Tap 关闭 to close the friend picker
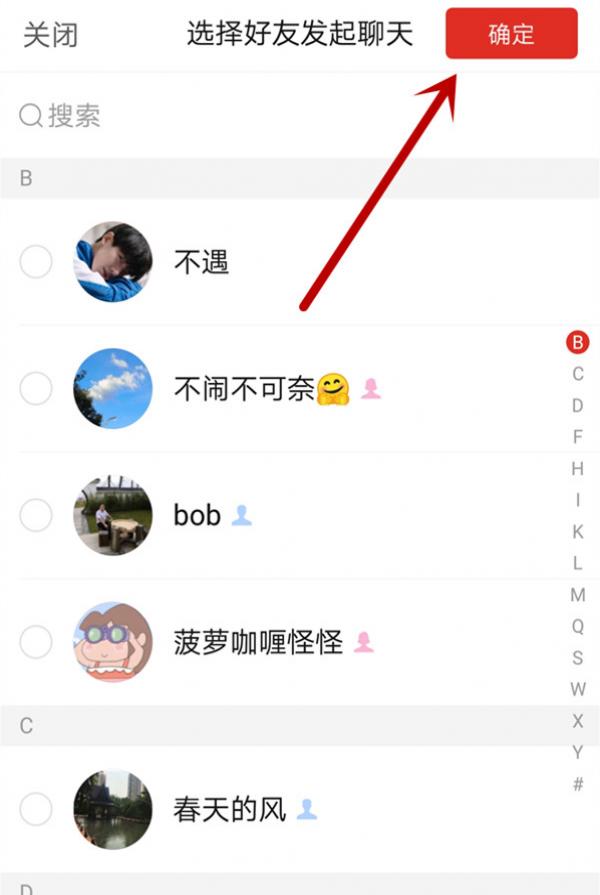 point(50,35)
